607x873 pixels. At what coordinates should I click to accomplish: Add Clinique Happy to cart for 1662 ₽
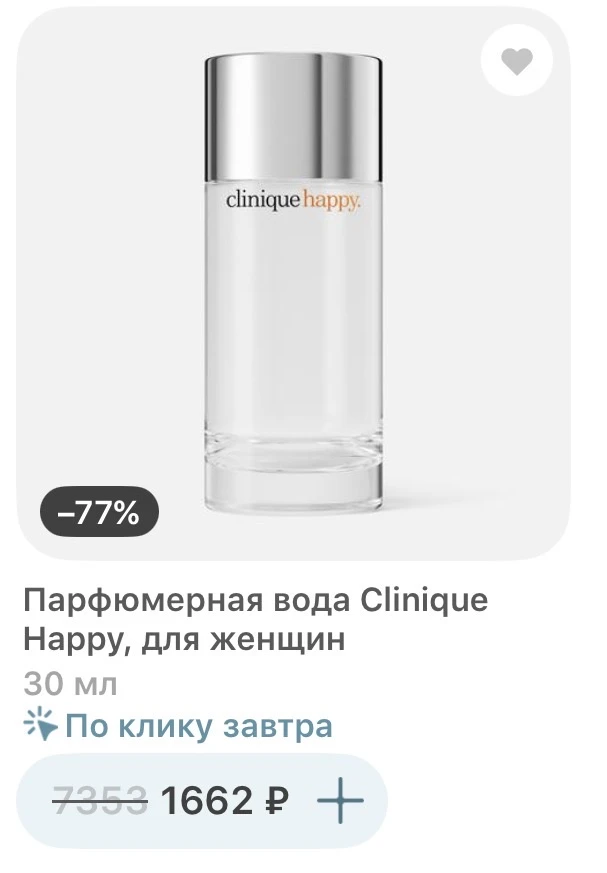click(340, 801)
